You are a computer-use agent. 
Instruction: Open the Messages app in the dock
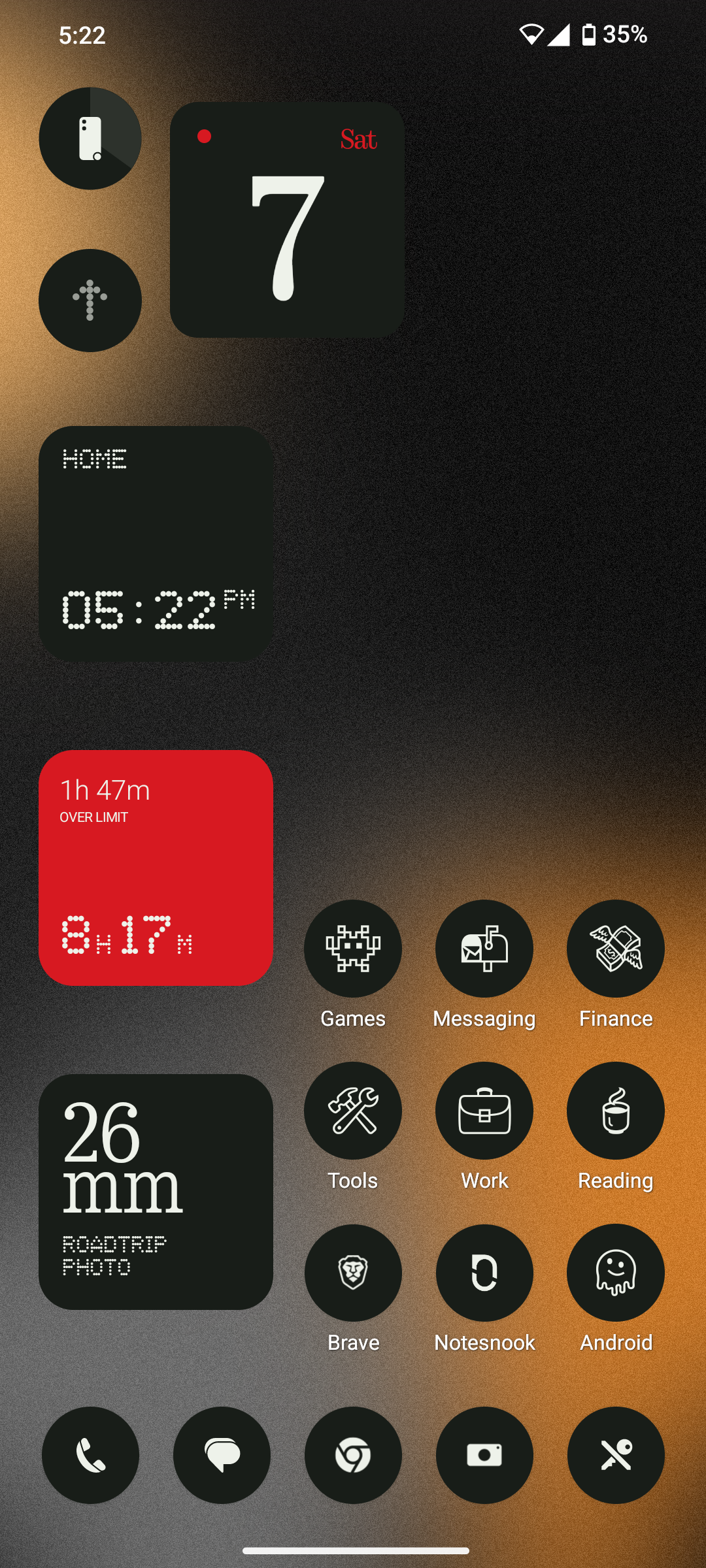click(x=222, y=1455)
